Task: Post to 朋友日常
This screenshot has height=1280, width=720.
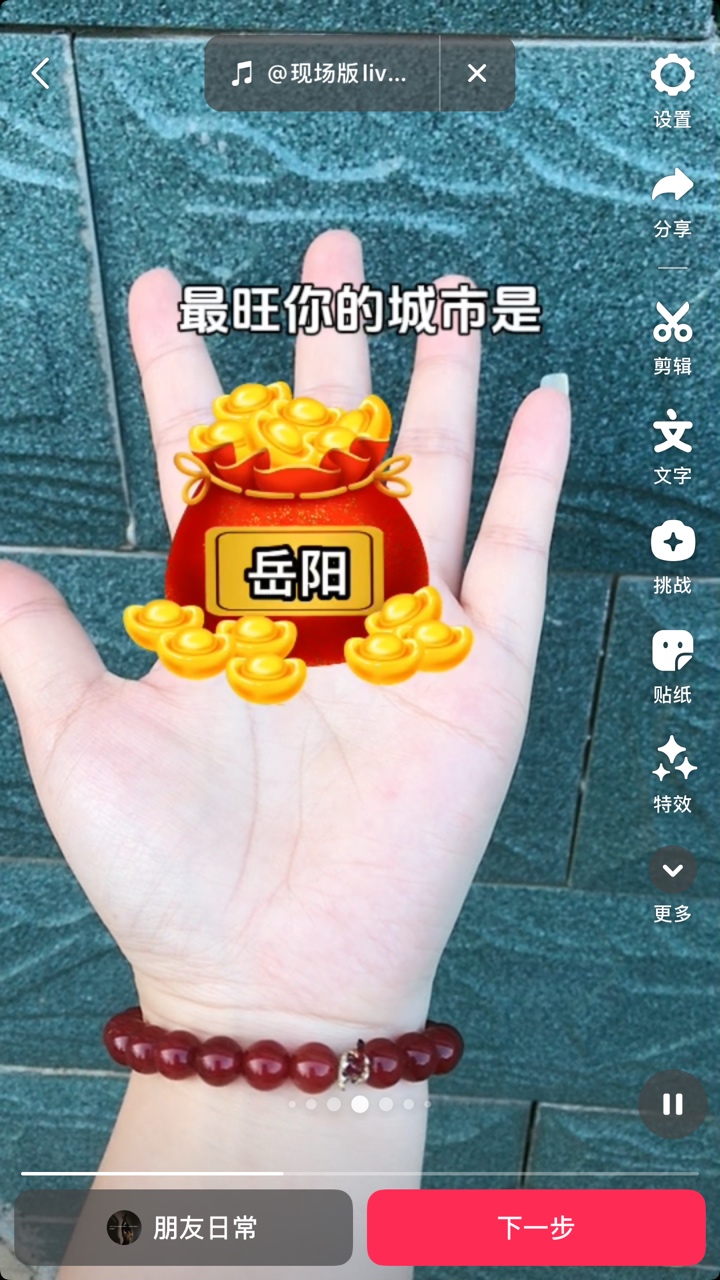Action: 184,1227
